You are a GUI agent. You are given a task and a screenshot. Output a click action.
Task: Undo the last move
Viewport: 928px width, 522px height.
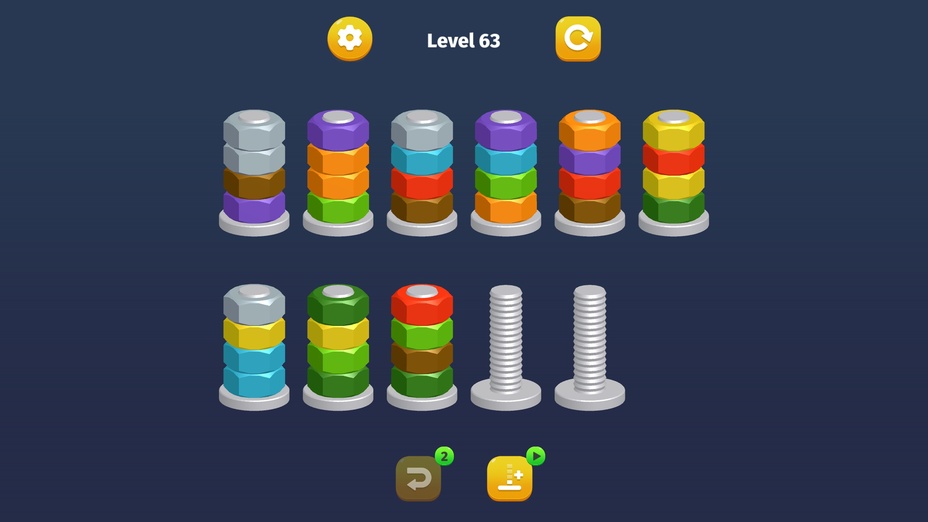pyautogui.click(x=418, y=479)
